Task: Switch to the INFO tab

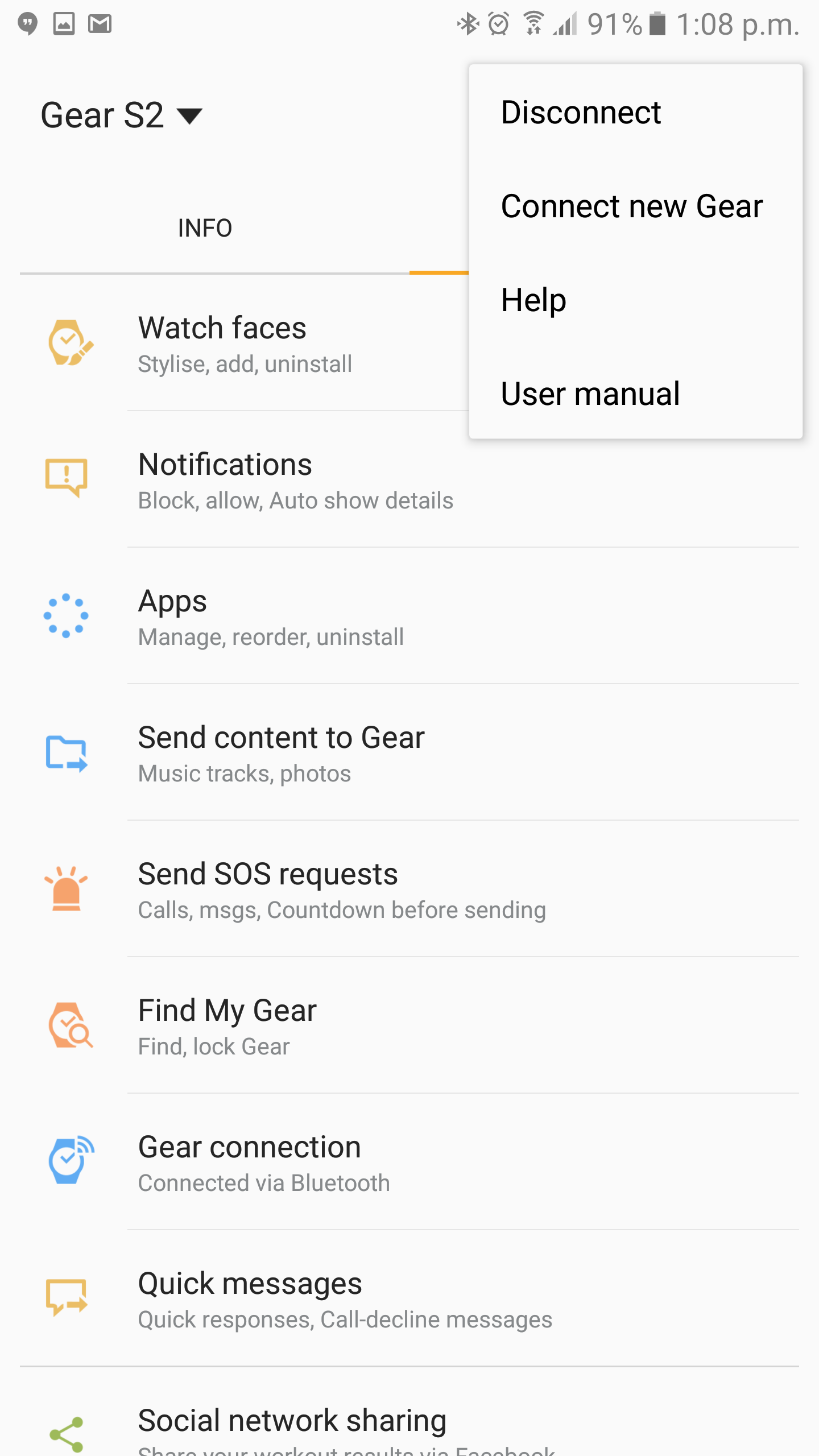Action: tap(205, 228)
